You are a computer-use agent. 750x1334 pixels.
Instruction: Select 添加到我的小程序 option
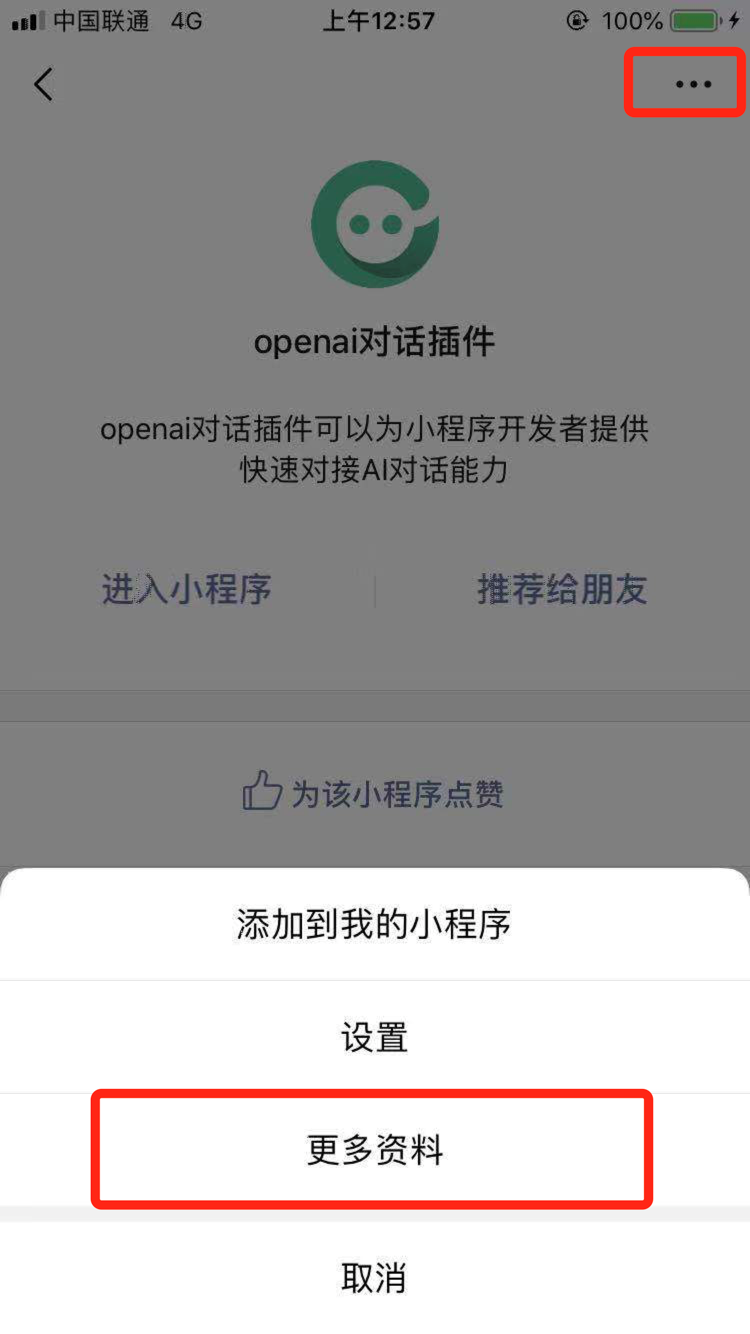tap(374, 924)
